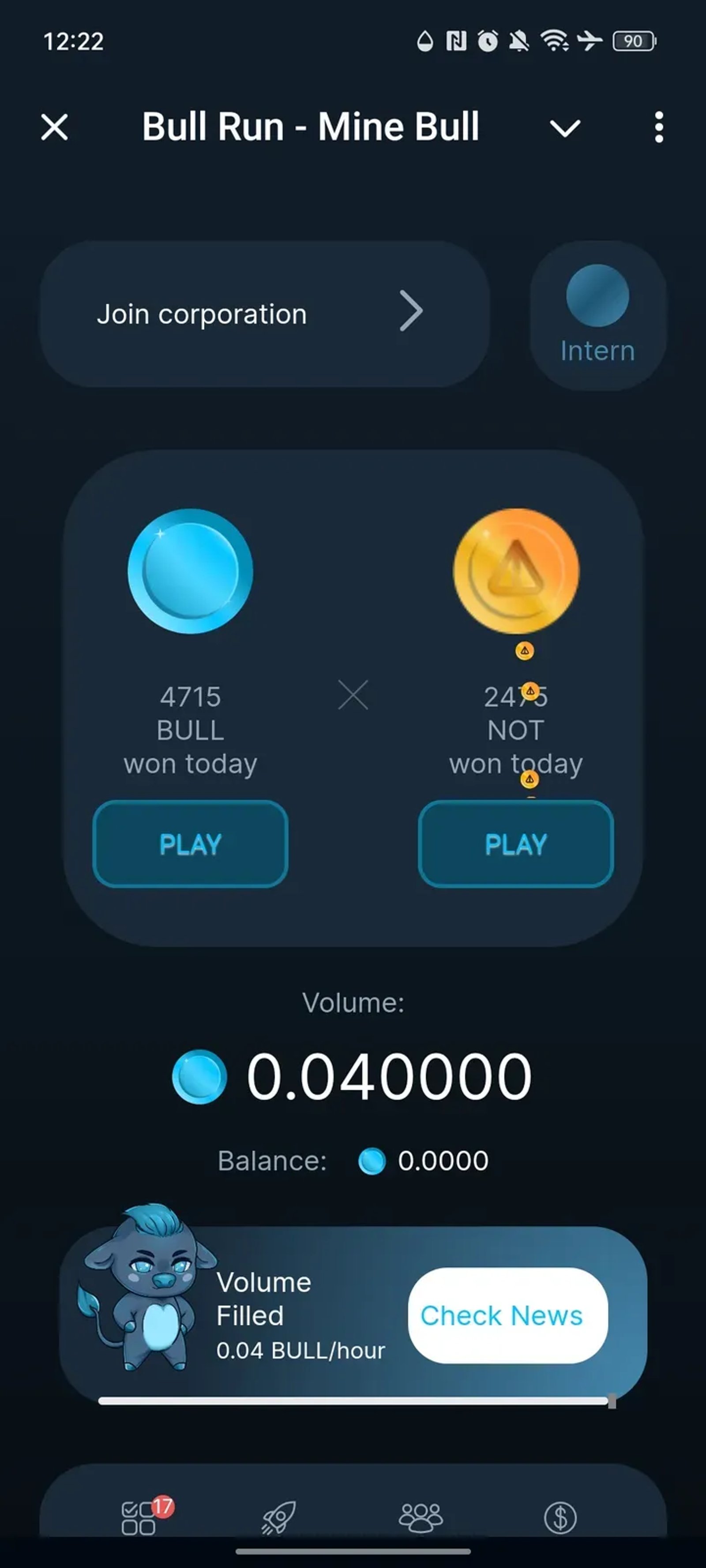706x1568 pixels.
Task: Open the three-dot menu in top right
Action: (x=658, y=127)
